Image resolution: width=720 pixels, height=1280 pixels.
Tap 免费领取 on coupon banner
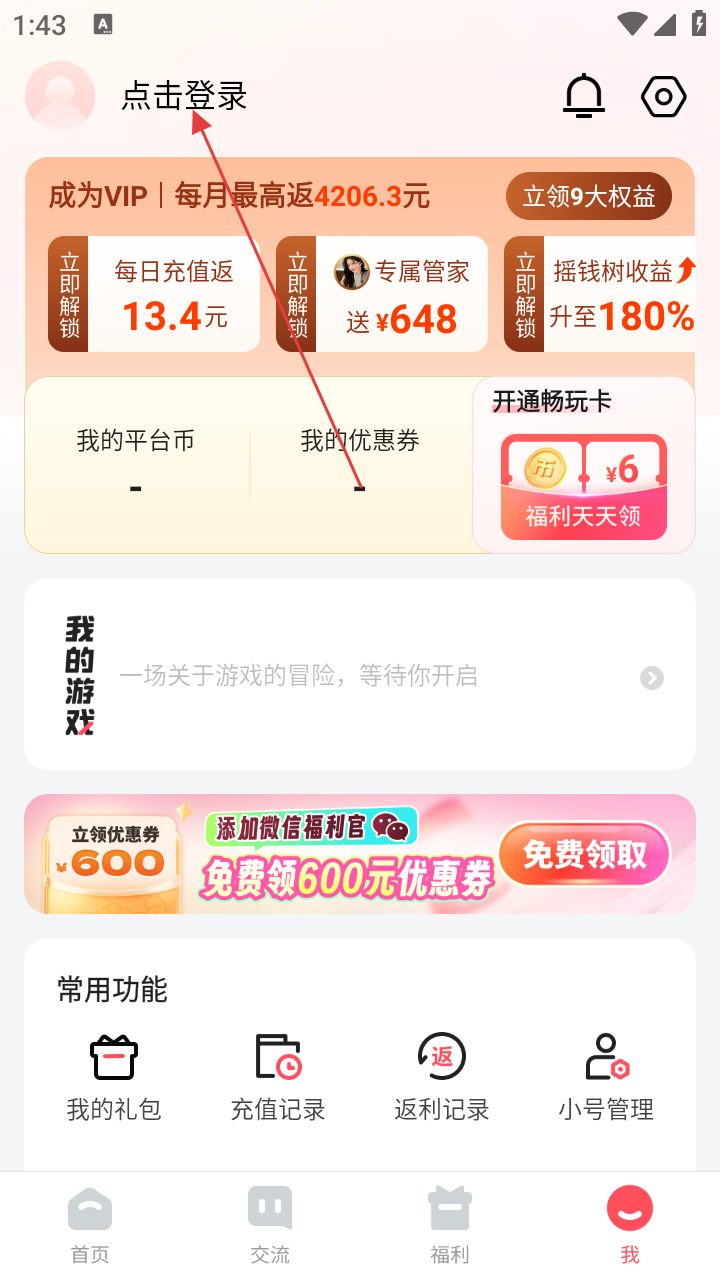[x=584, y=855]
